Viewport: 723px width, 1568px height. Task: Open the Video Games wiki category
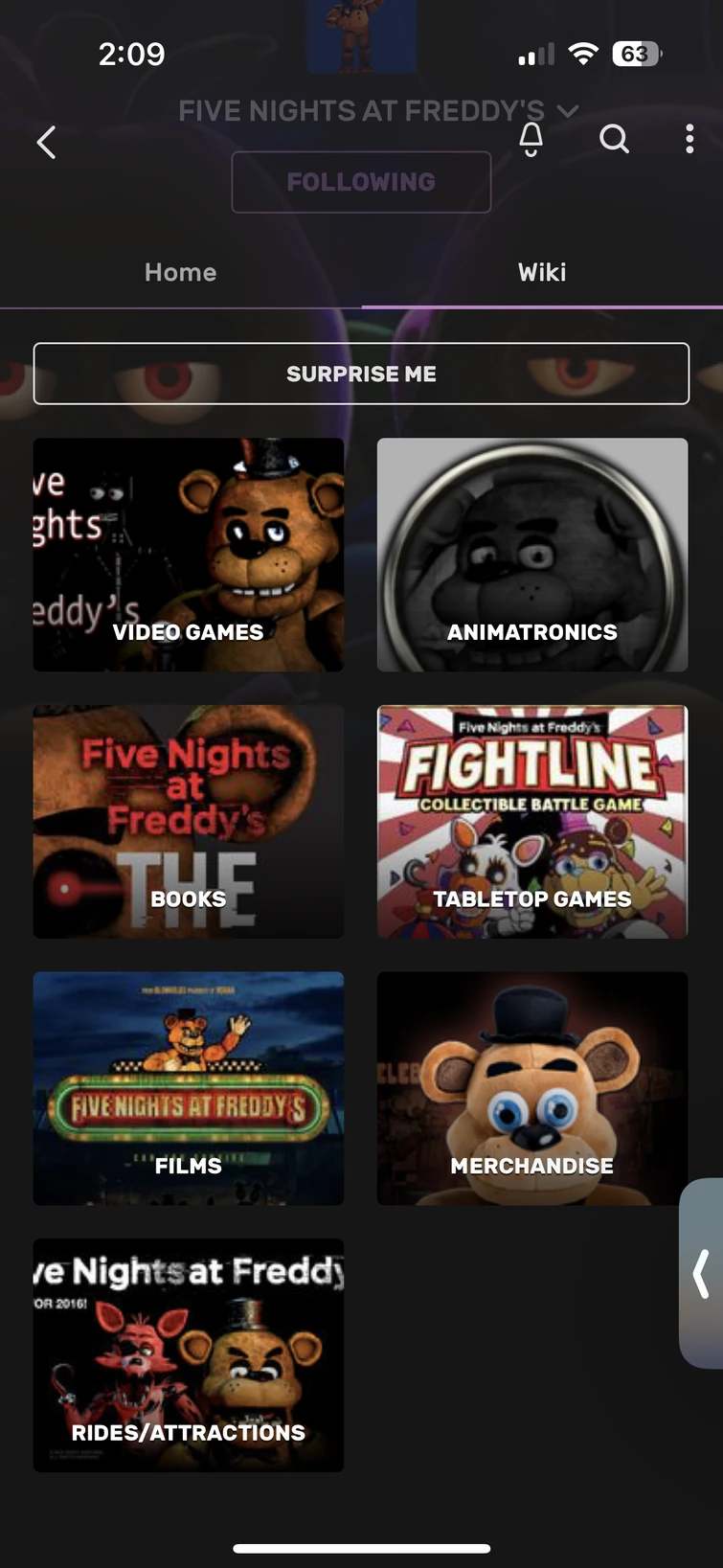coord(188,554)
